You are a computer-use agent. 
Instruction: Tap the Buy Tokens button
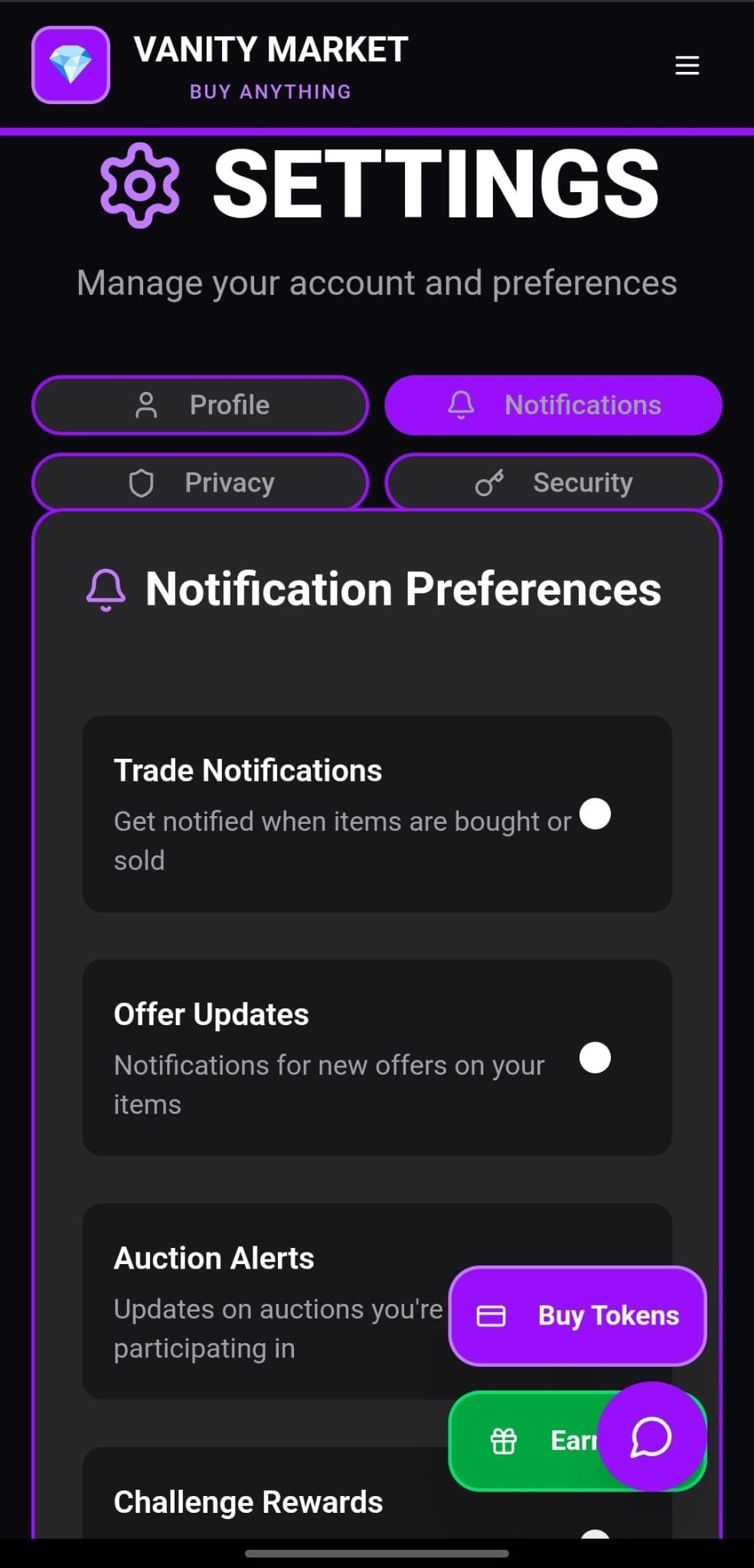577,1315
